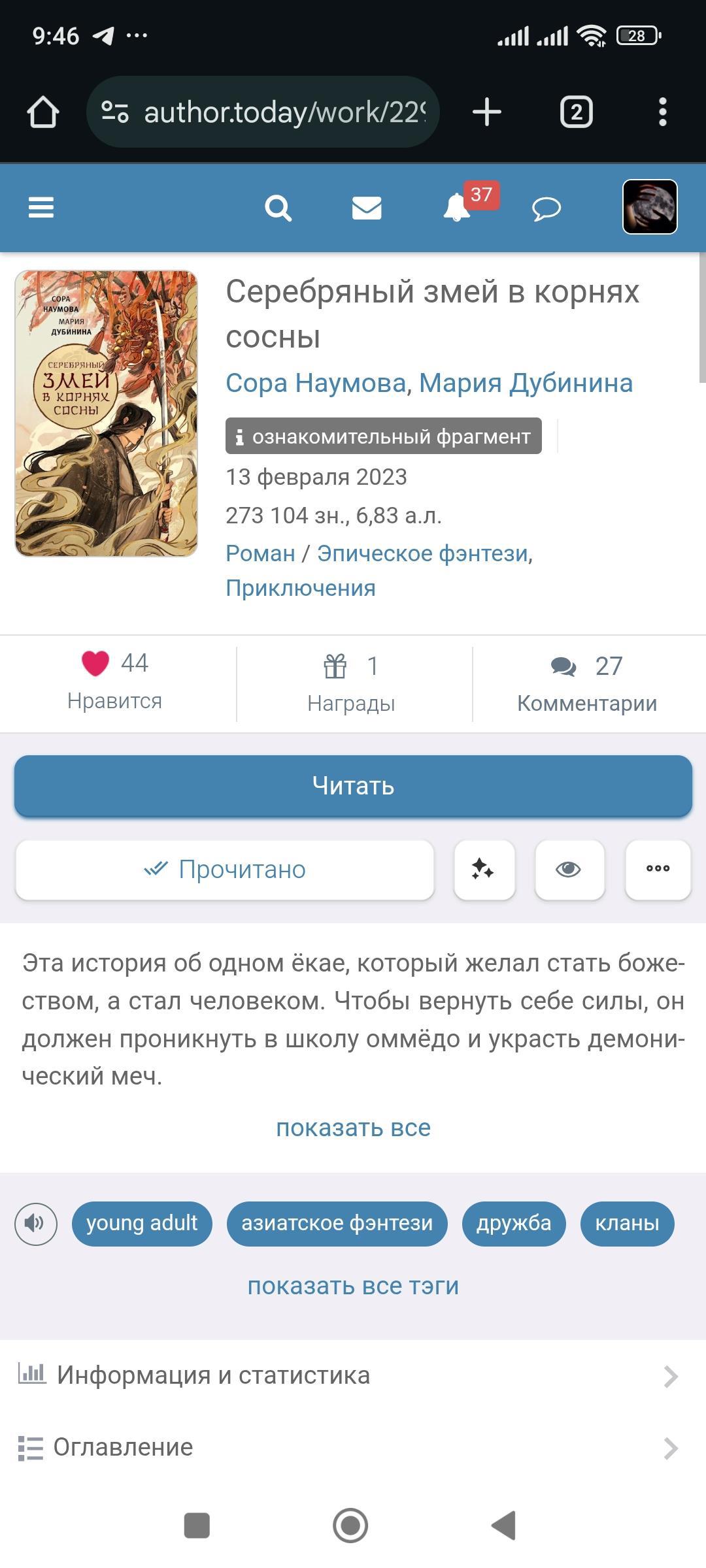The image size is (706, 1568).
Task: Open the Эпическое фэнтези genre
Action: coord(422,553)
